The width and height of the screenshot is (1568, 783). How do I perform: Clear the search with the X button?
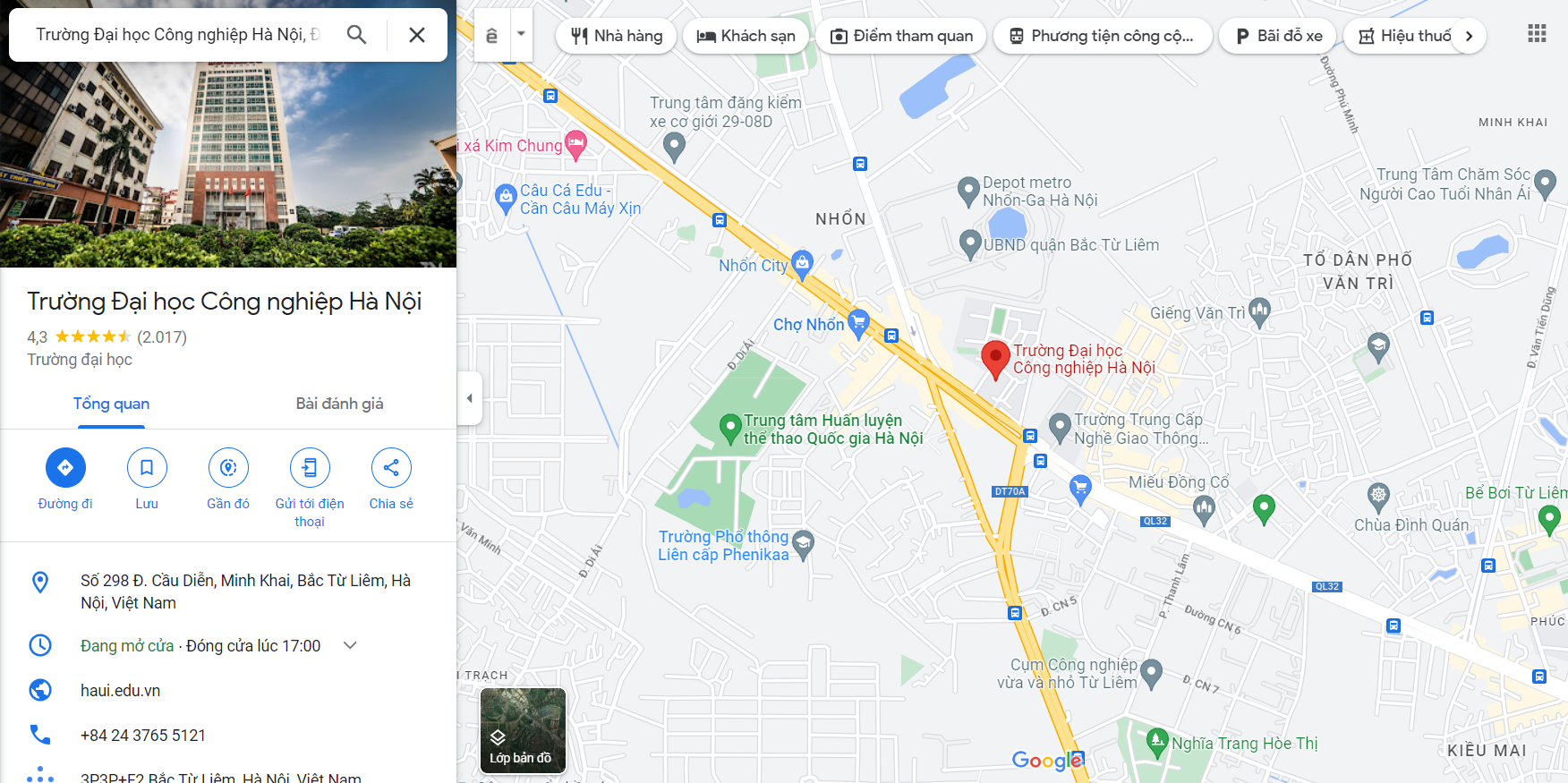[x=416, y=35]
